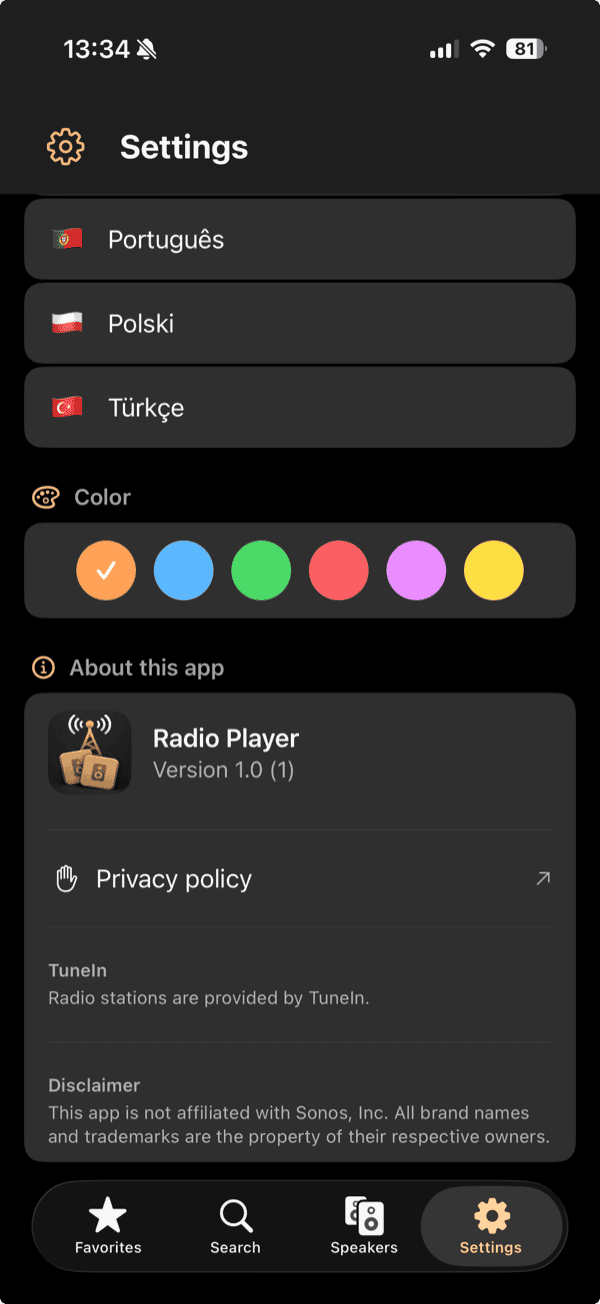The height and width of the screenshot is (1304, 600).
Task: Open the Privacy policy link
Action: (300, 879)
